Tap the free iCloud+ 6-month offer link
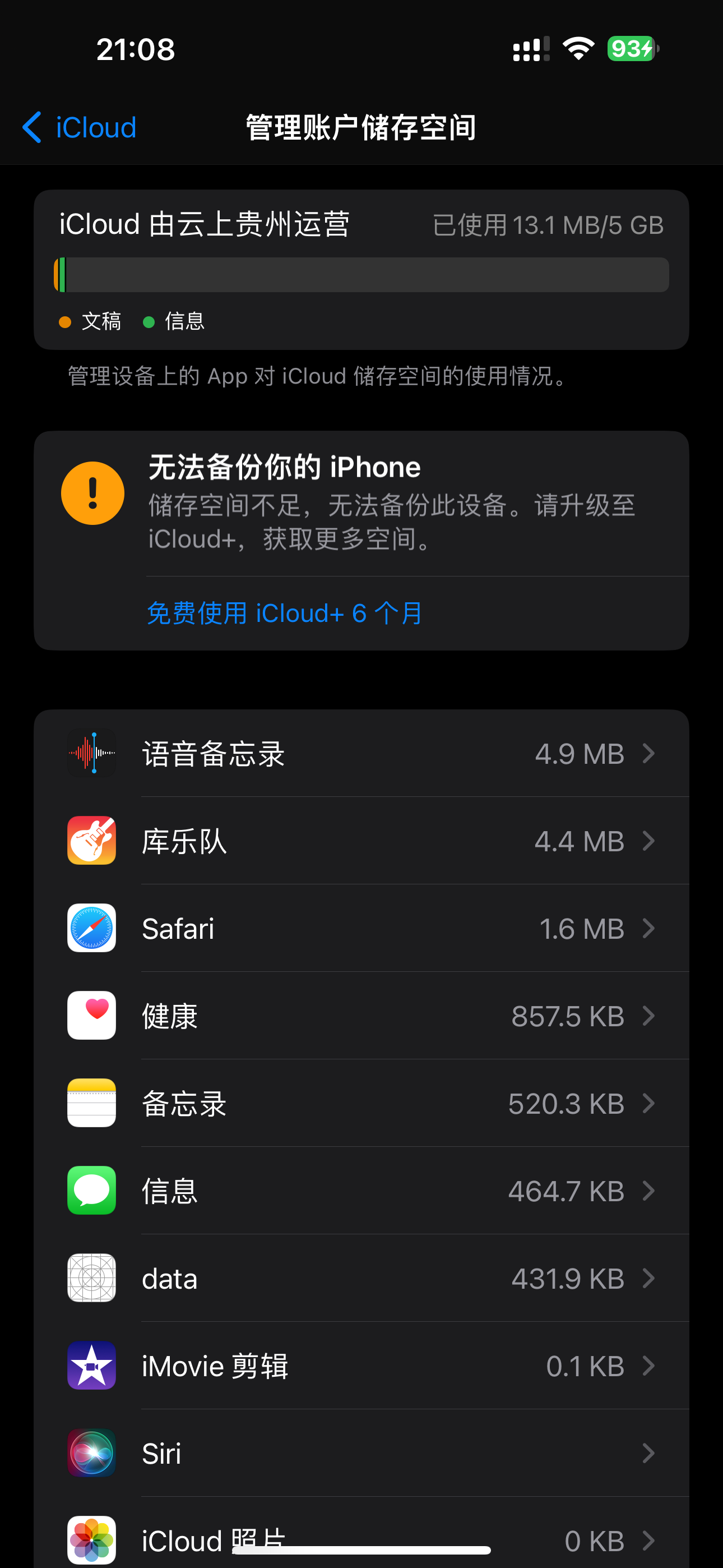The image size is (723, 1568). click(284, 613)
